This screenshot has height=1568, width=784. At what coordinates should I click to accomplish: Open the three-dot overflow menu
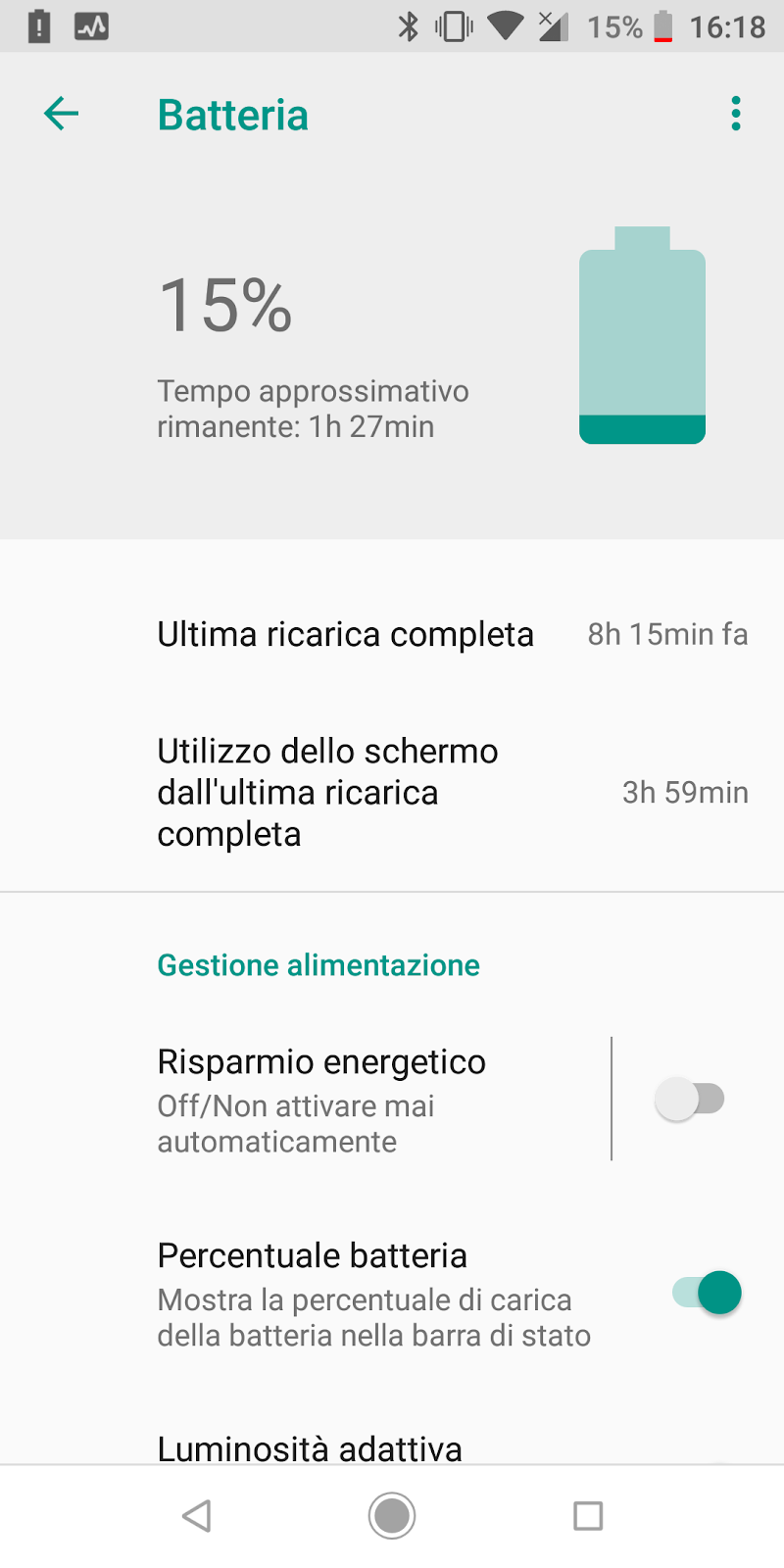[736, 114]
